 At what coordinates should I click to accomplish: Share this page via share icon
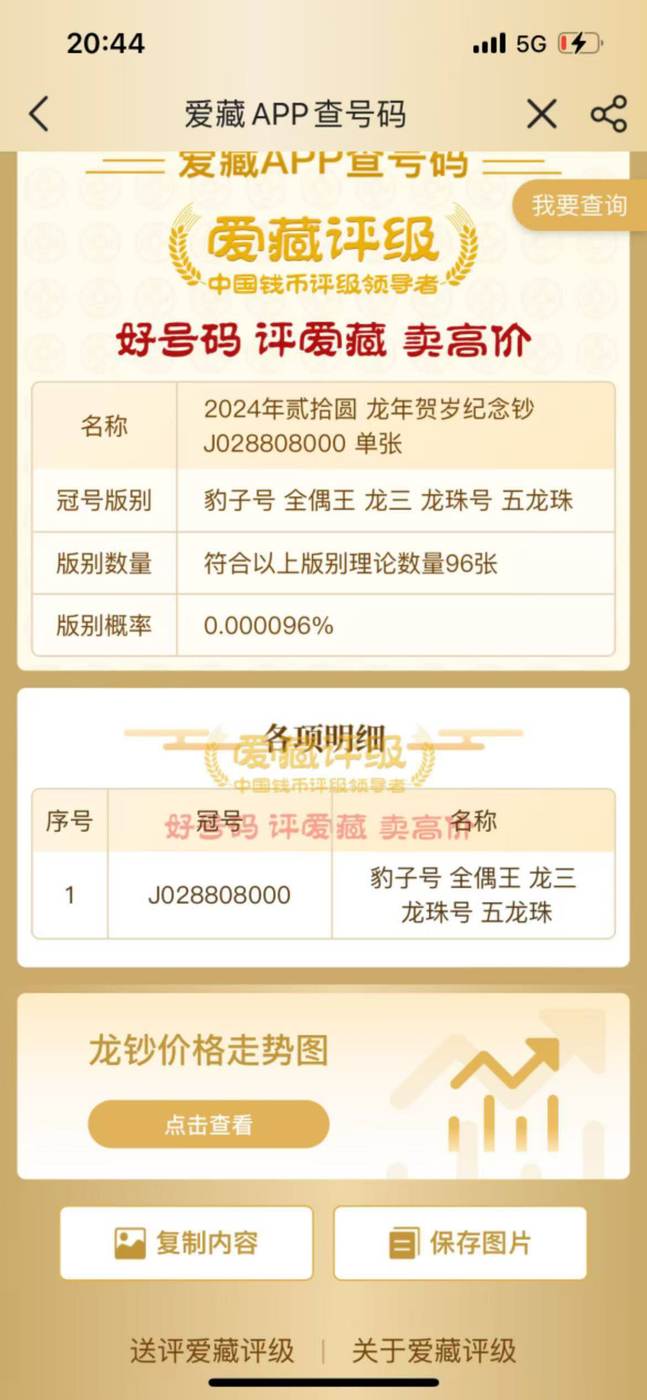pyautogui.click(x=608, y=114)
